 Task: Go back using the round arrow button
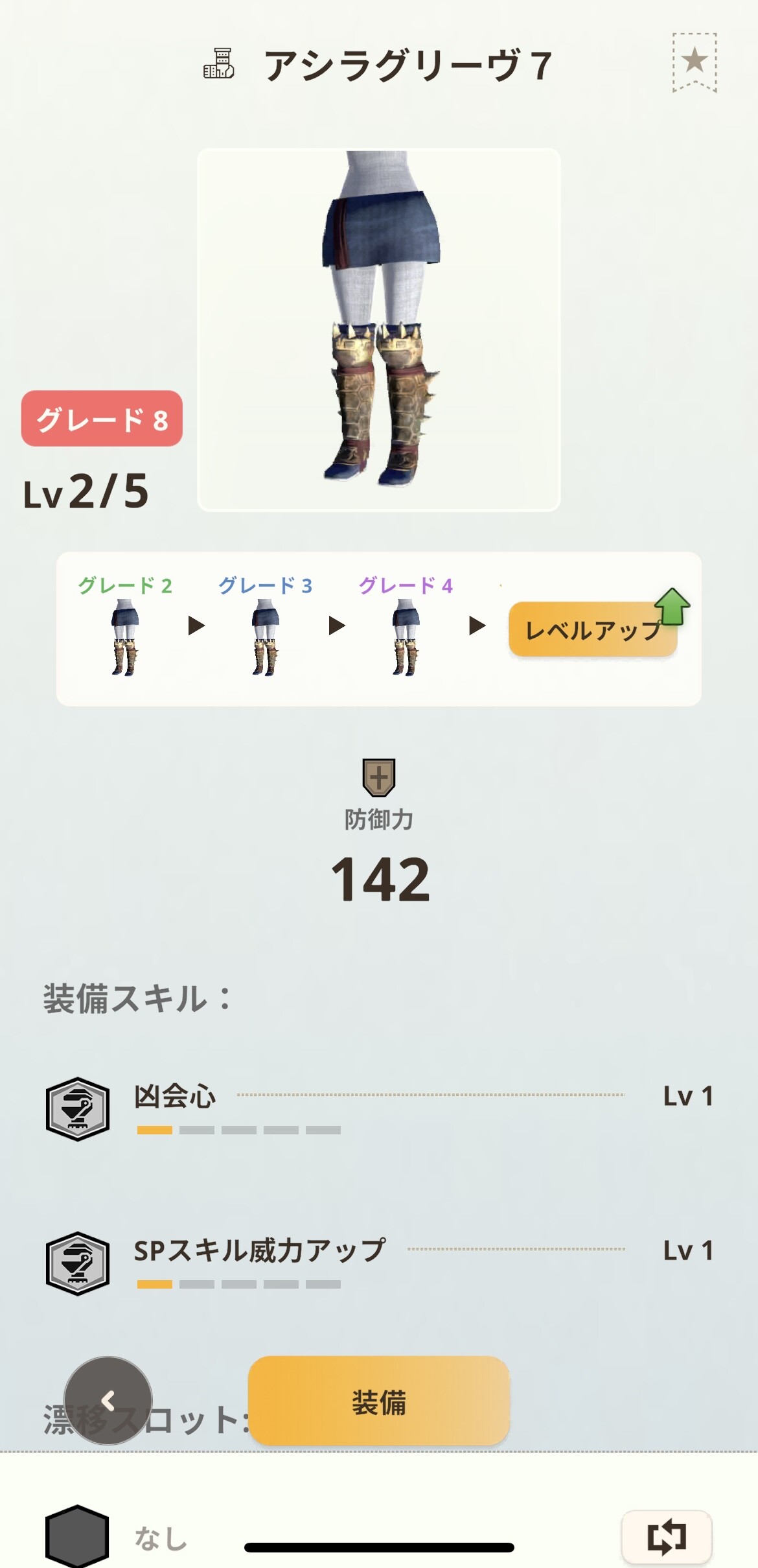108,1401
